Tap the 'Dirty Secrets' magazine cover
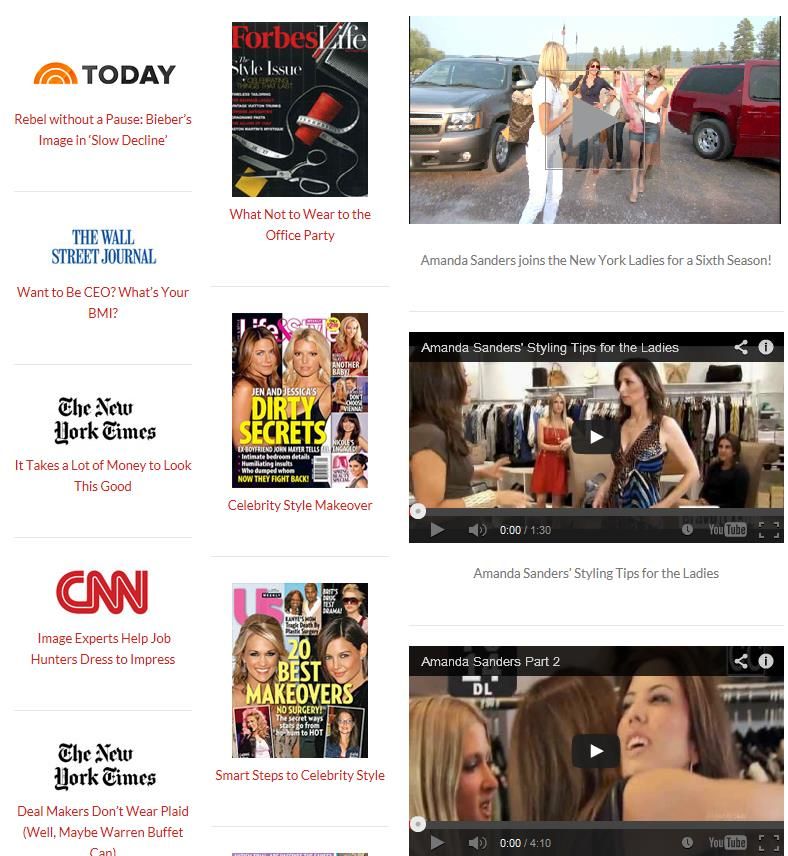788x856 pixels. 300,400
